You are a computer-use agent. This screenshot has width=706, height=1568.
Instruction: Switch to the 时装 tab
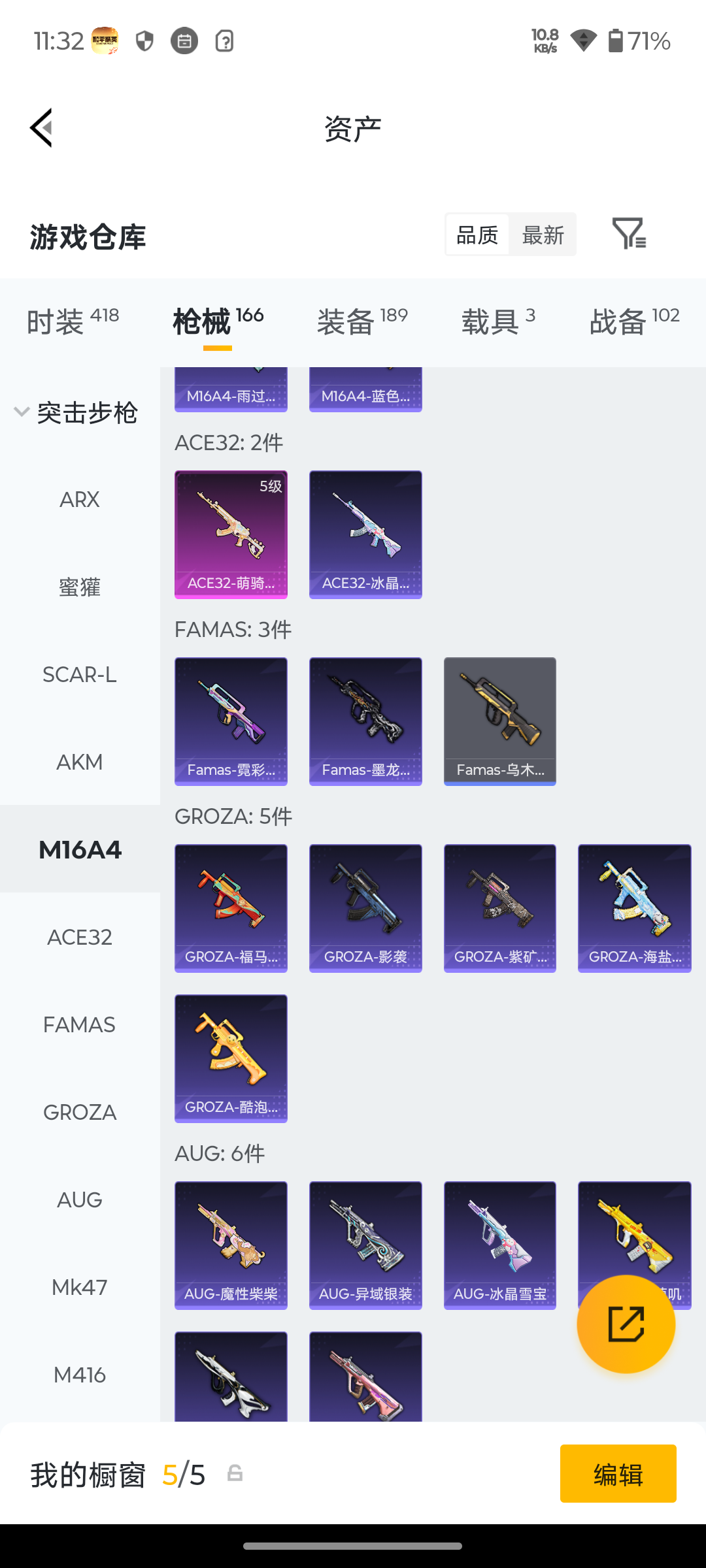click(x=73, y=321)
